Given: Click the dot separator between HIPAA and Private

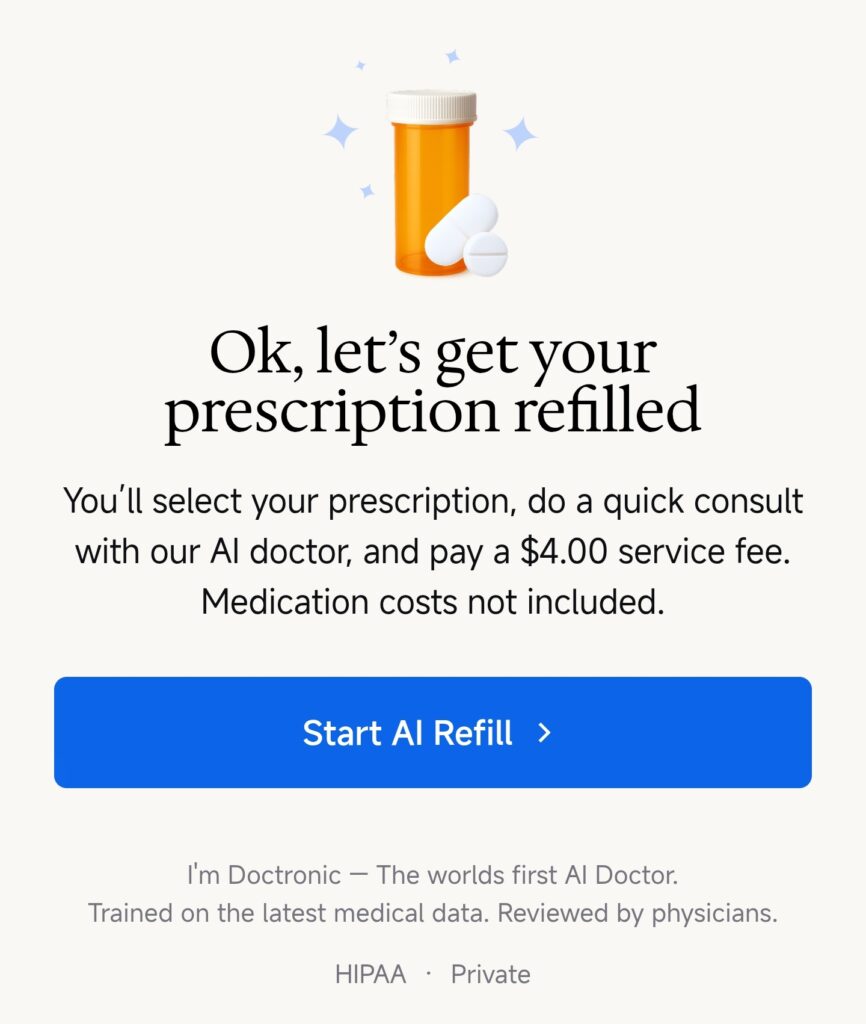Looking at the screenshot, I should (428, 973).
